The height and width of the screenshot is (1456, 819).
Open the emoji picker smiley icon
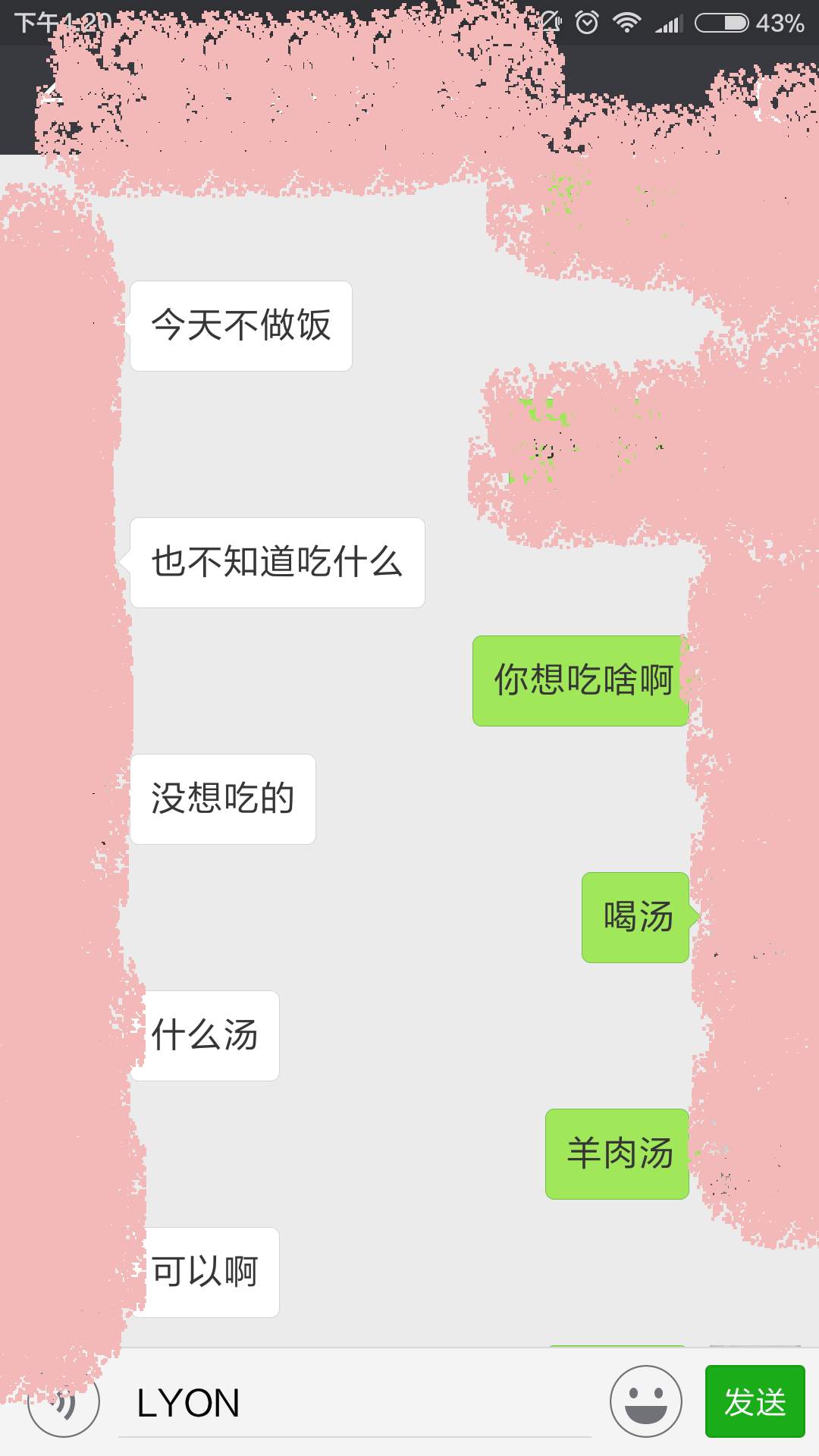pyautogui.click(x=645, y=1401)
